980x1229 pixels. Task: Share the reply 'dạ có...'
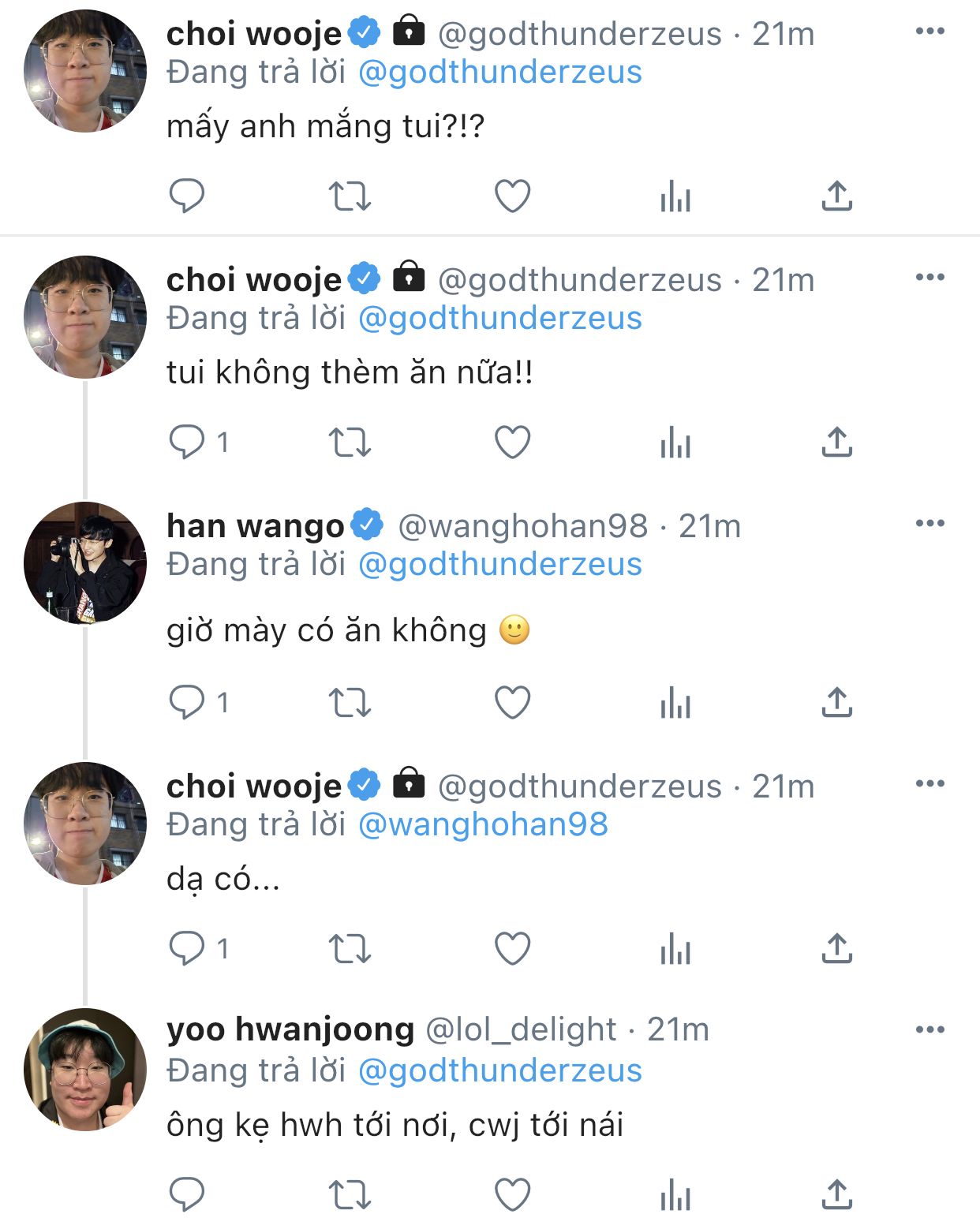(836, 948)
